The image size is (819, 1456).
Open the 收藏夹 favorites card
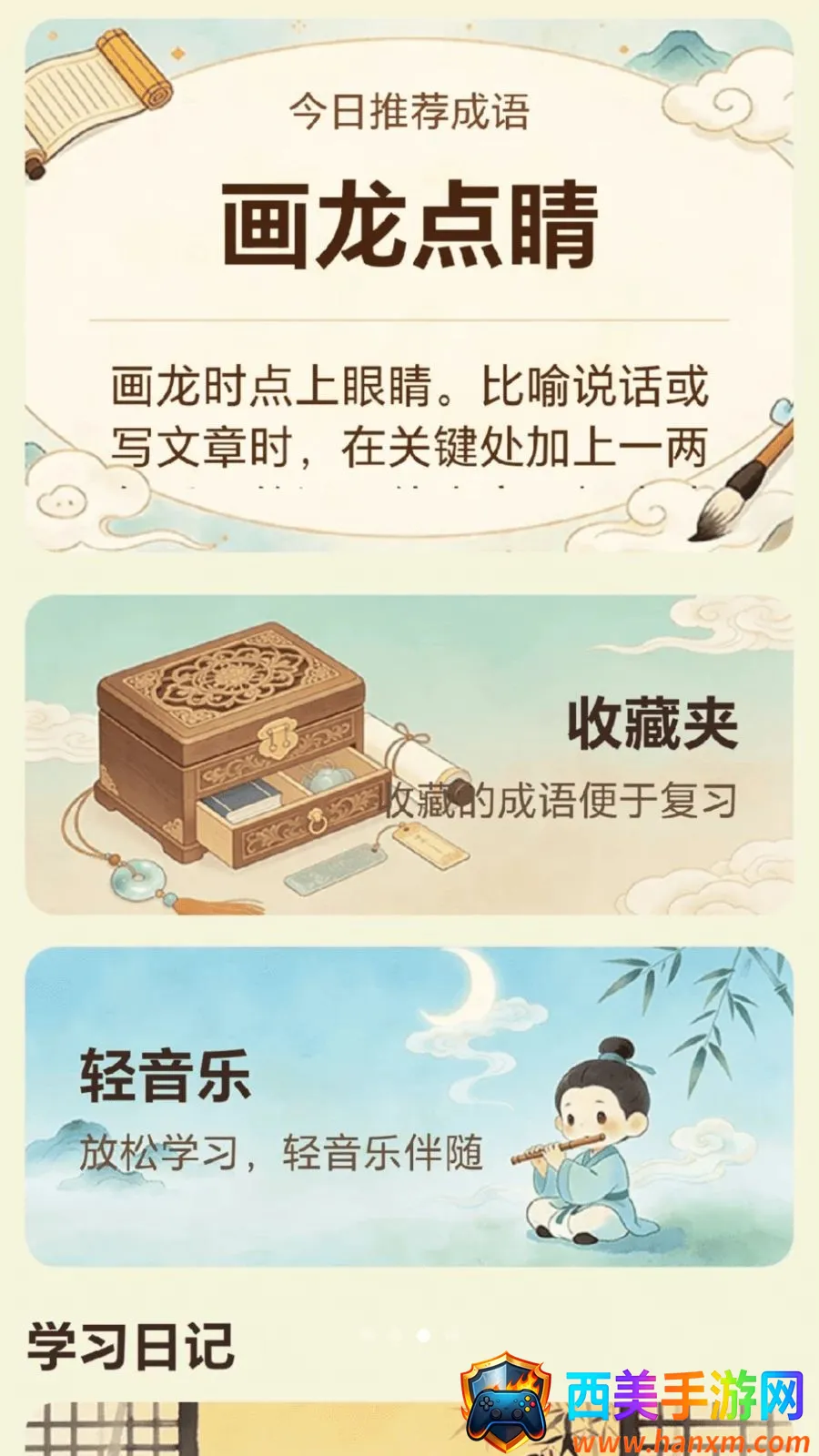[x=409, y=755]
